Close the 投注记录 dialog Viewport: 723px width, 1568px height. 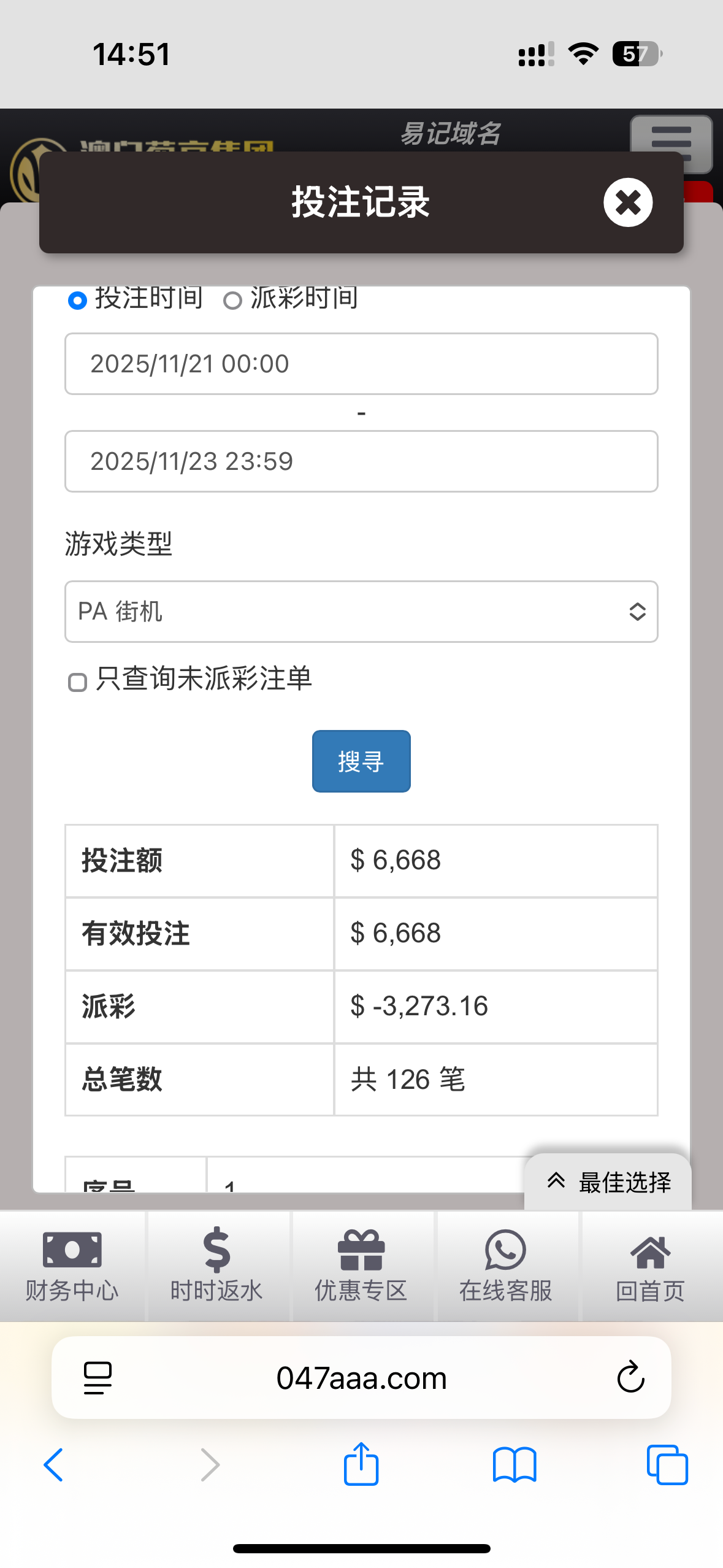tap(627, 202)
